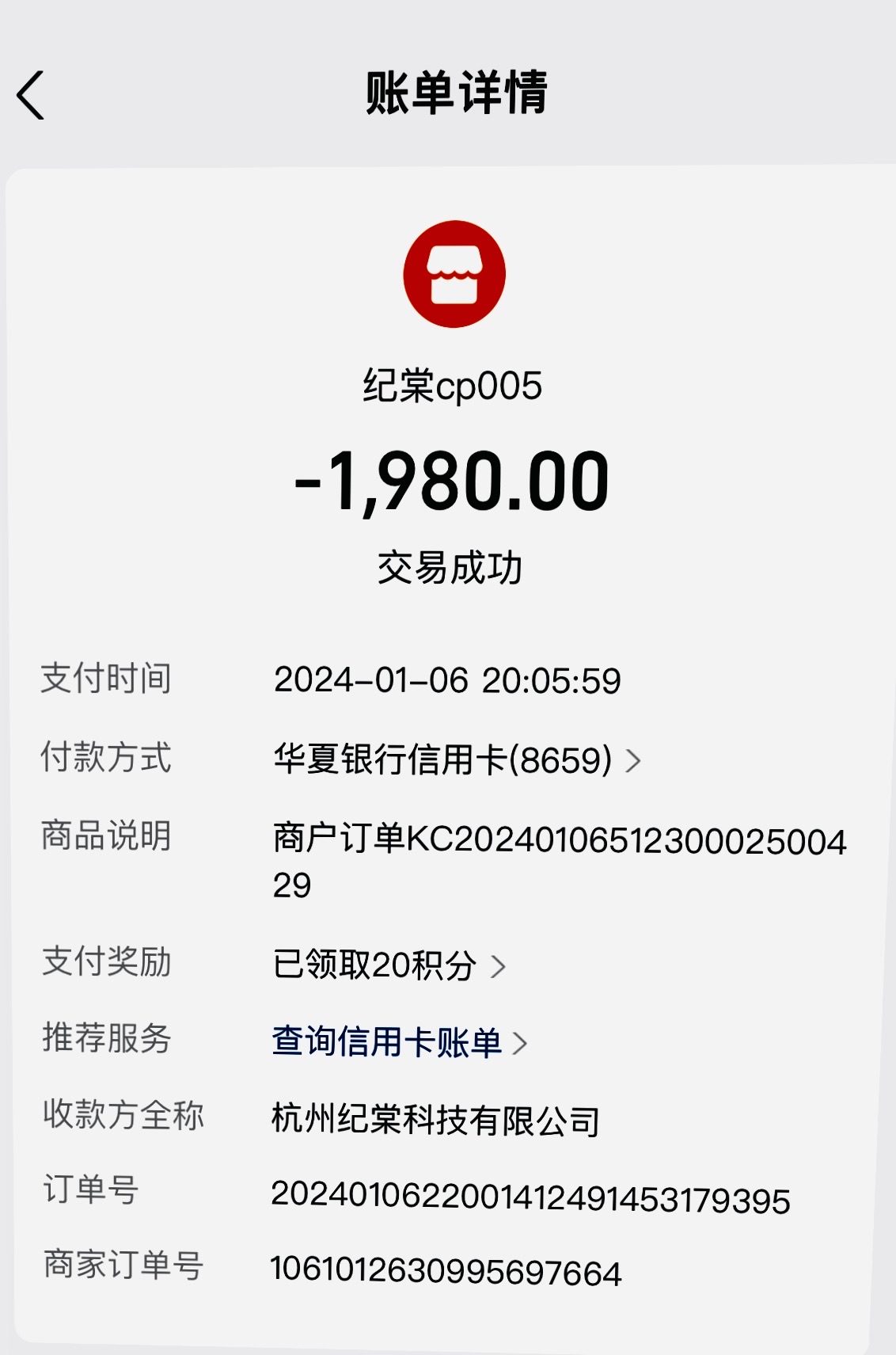View the 已领取20积分 payment reward
Screen dimensions: 896x1355
tap(389, 965)
